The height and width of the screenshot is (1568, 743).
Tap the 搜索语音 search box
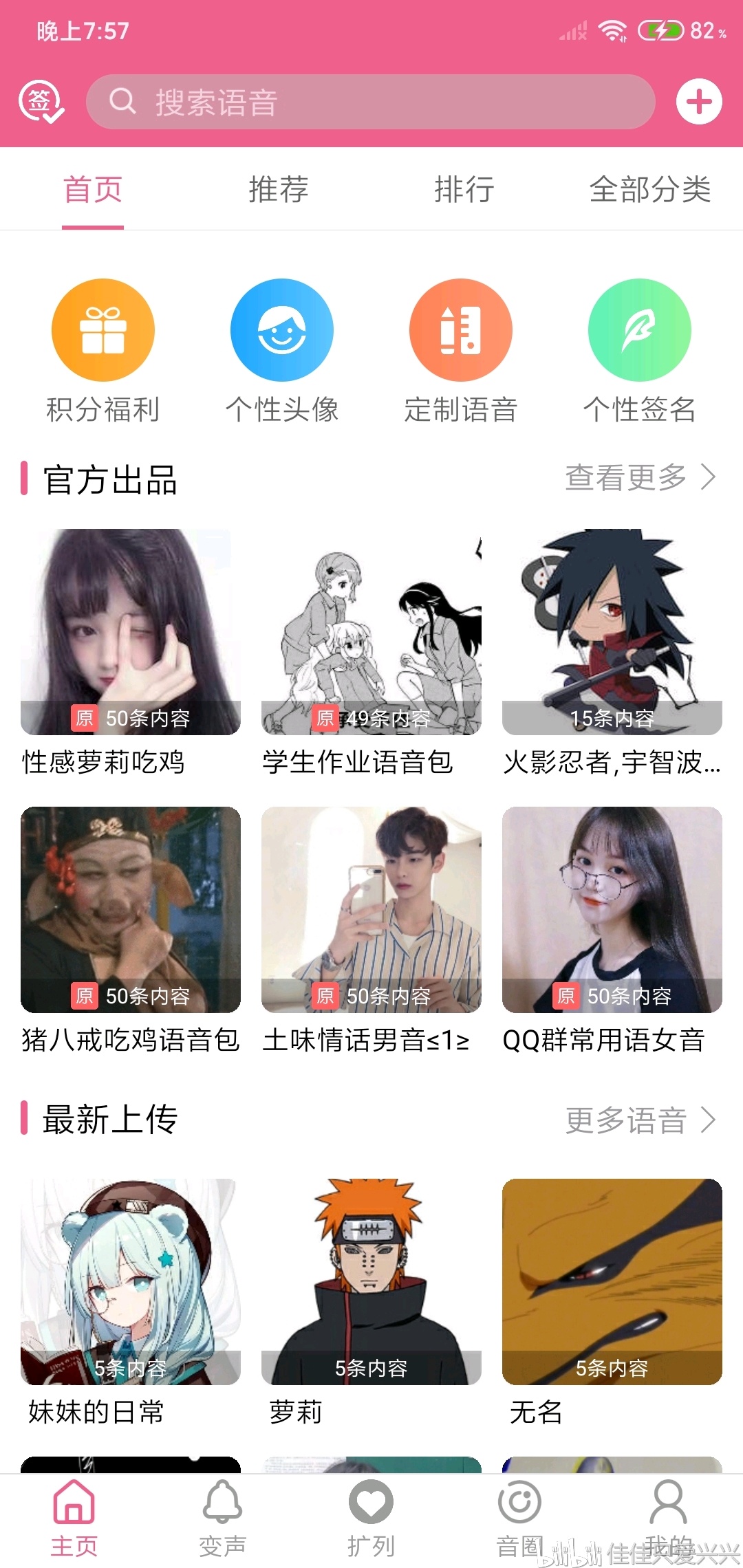coord(370,102)
